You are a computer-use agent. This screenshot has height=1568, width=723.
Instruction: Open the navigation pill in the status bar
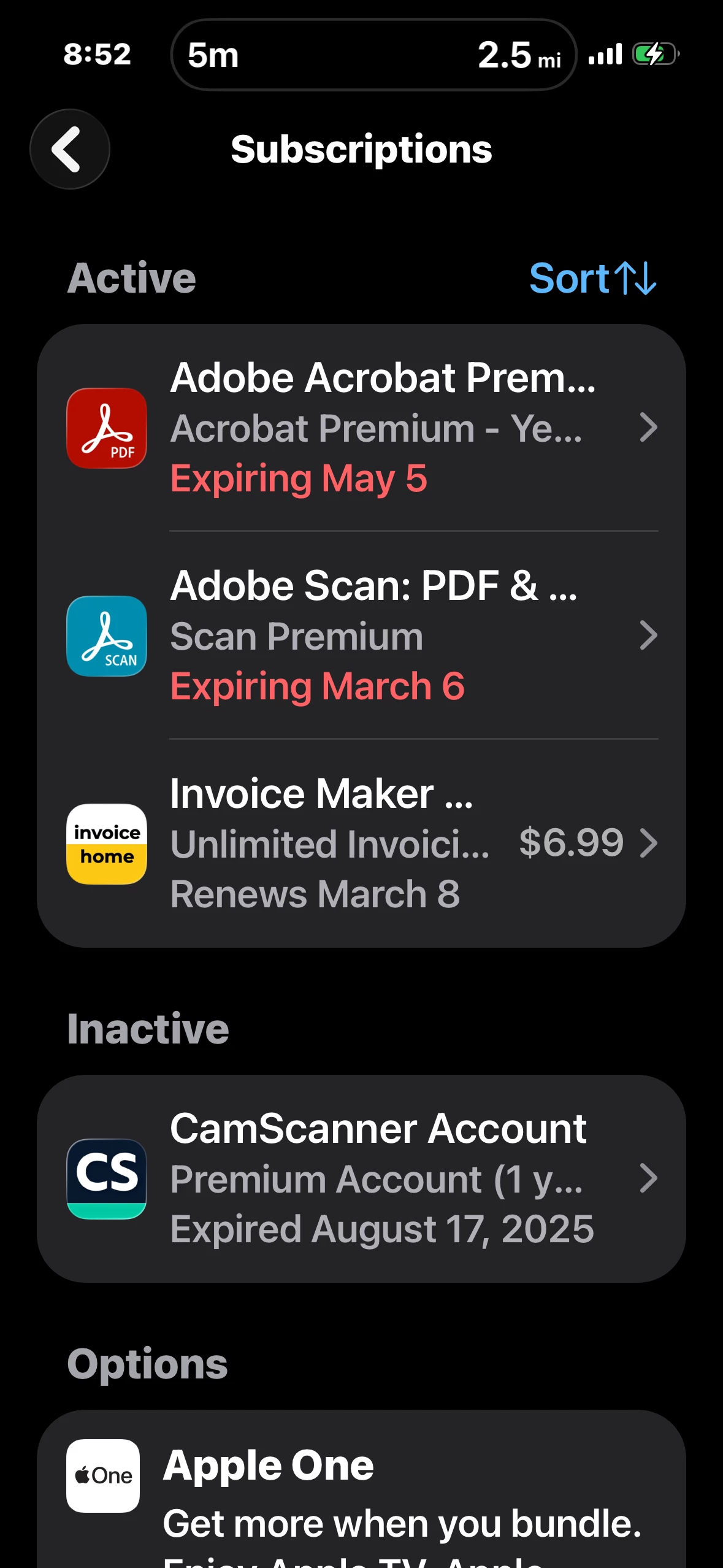click(x=373, y=55)
